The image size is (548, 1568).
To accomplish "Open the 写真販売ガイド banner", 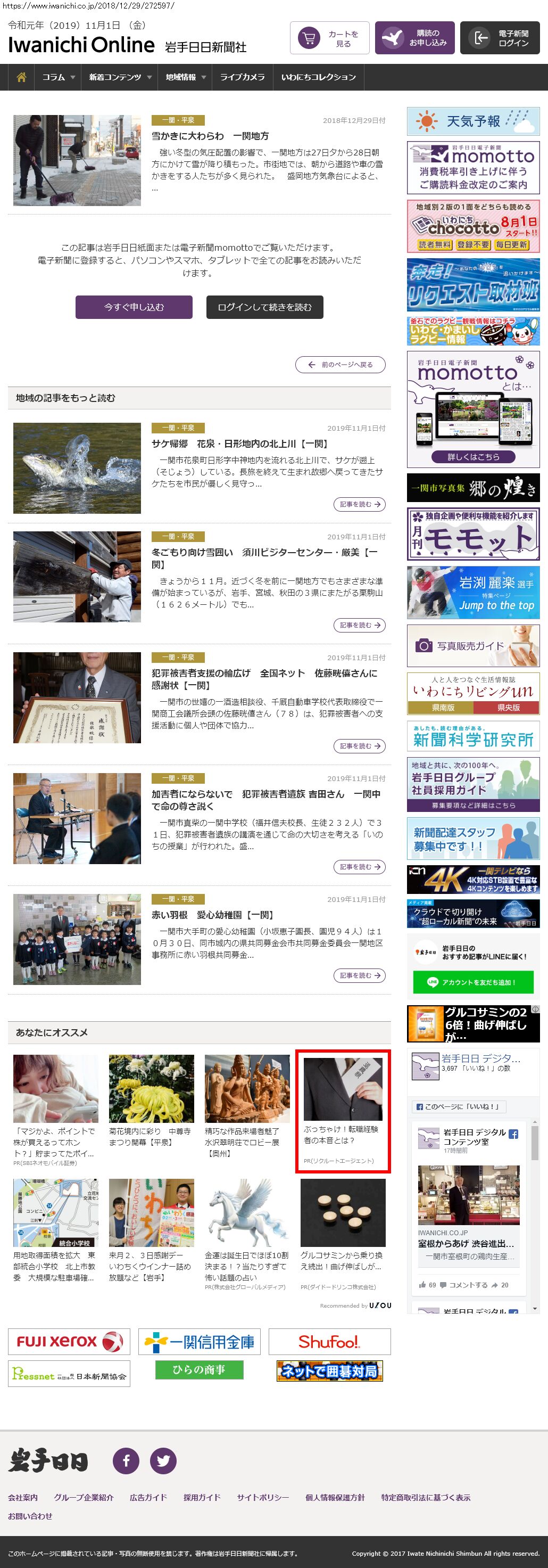I will click(472, 646).
